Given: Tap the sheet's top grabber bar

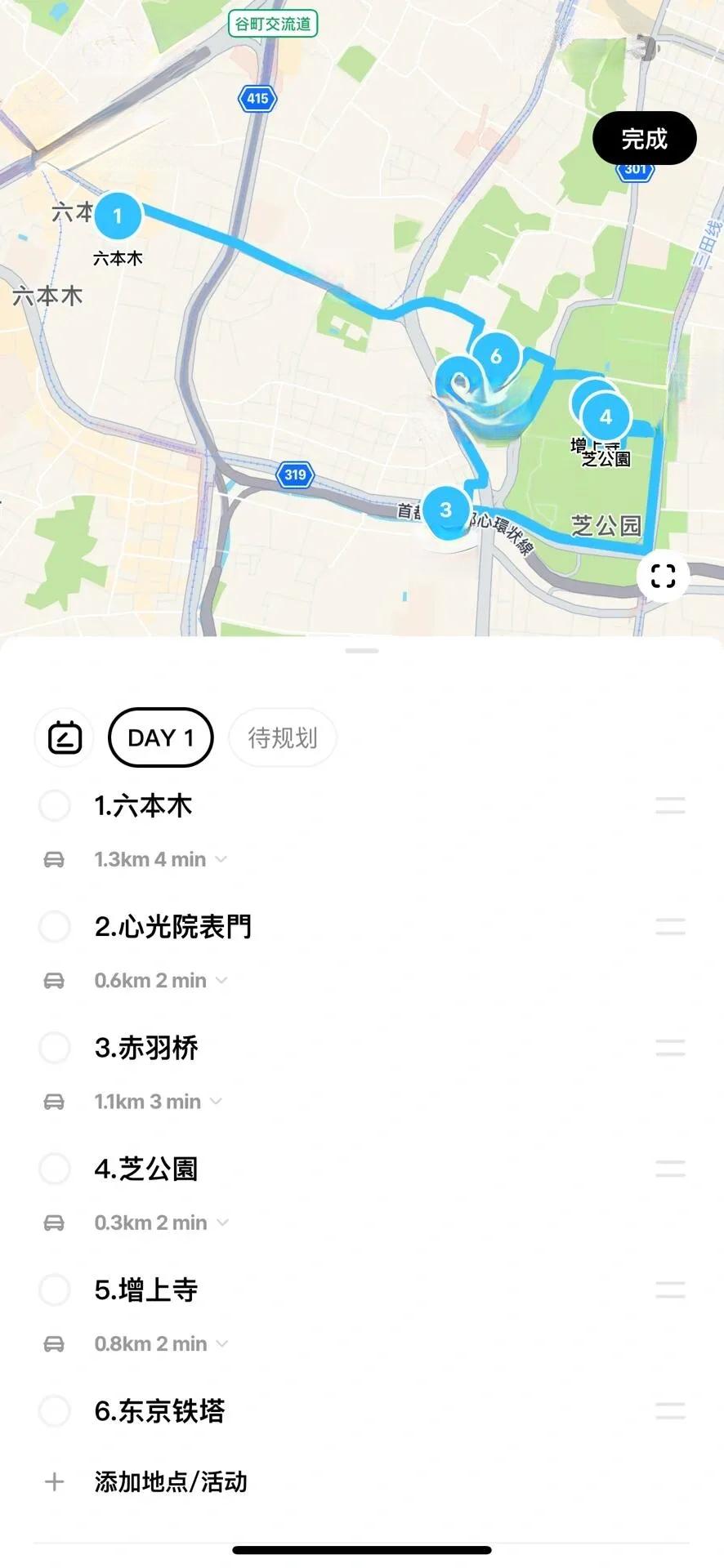Looking at the screenshot, I should (362, 651).
